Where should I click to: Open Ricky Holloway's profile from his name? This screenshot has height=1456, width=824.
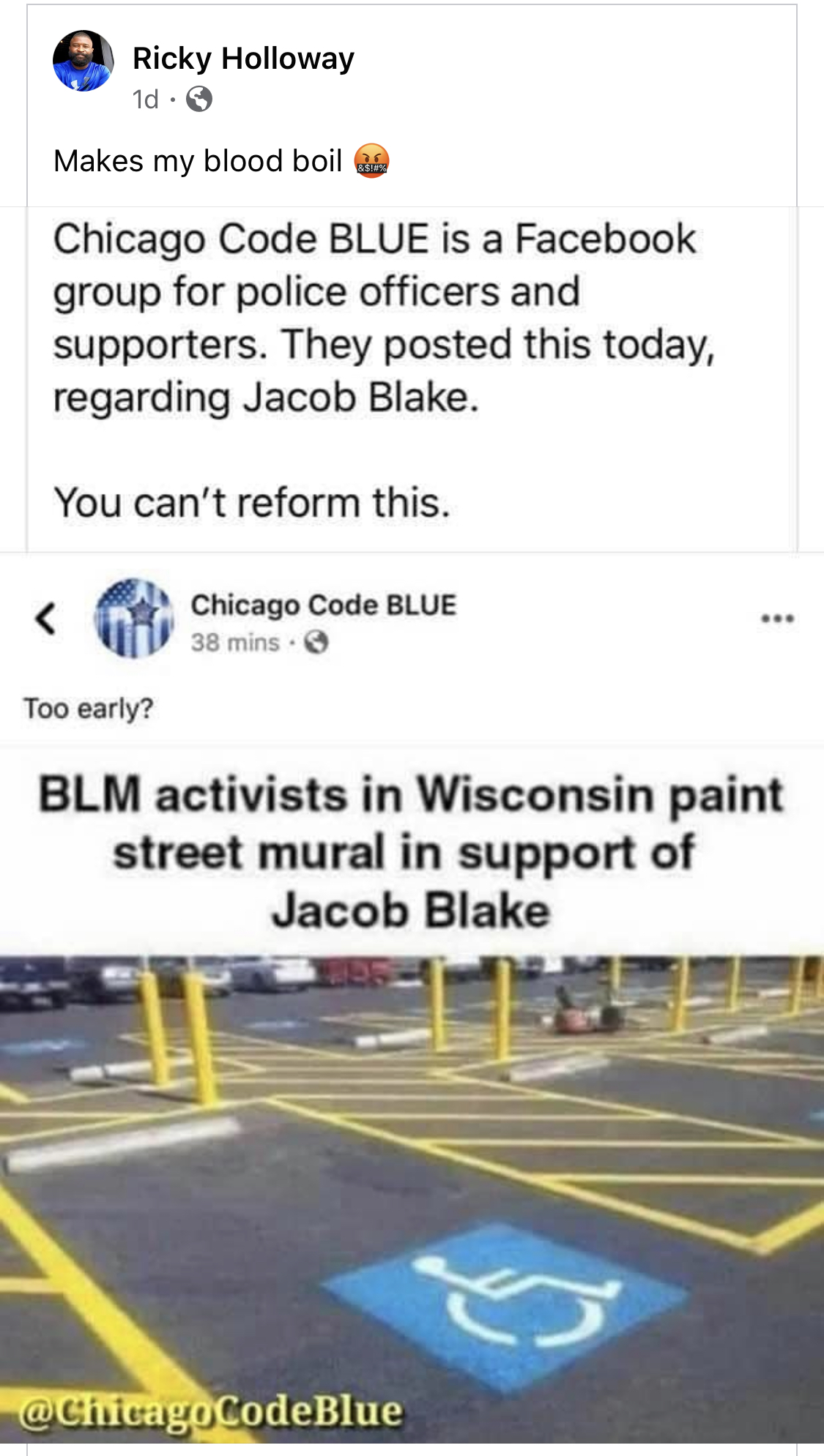(x=243, y=58)
